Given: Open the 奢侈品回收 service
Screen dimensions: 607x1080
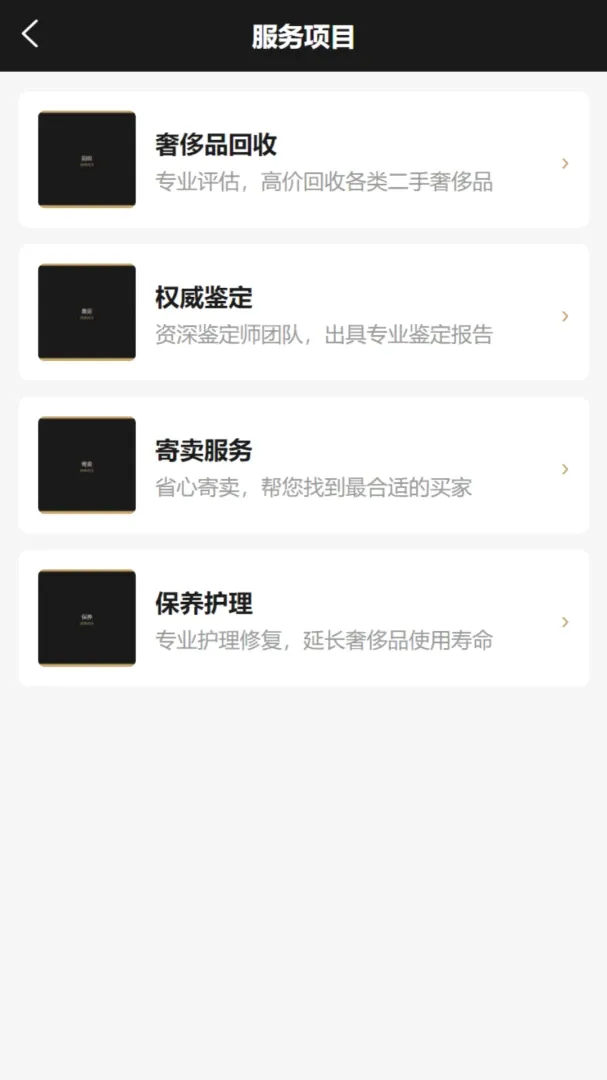Looking at the screenshot, I should coord(304,160).
